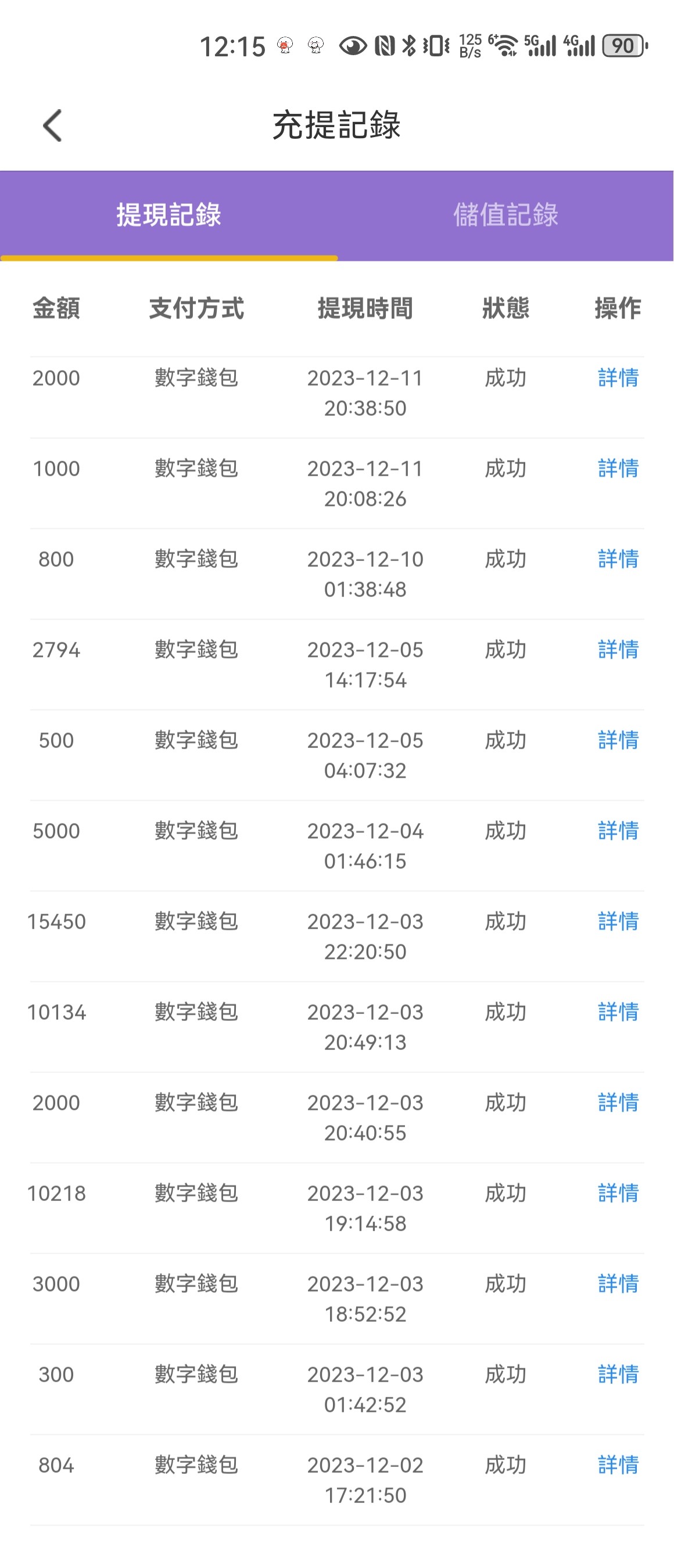Check 詳情 of the 804 withdrawal
This screenshot has height=1568, width=674.
point(618,1465)
